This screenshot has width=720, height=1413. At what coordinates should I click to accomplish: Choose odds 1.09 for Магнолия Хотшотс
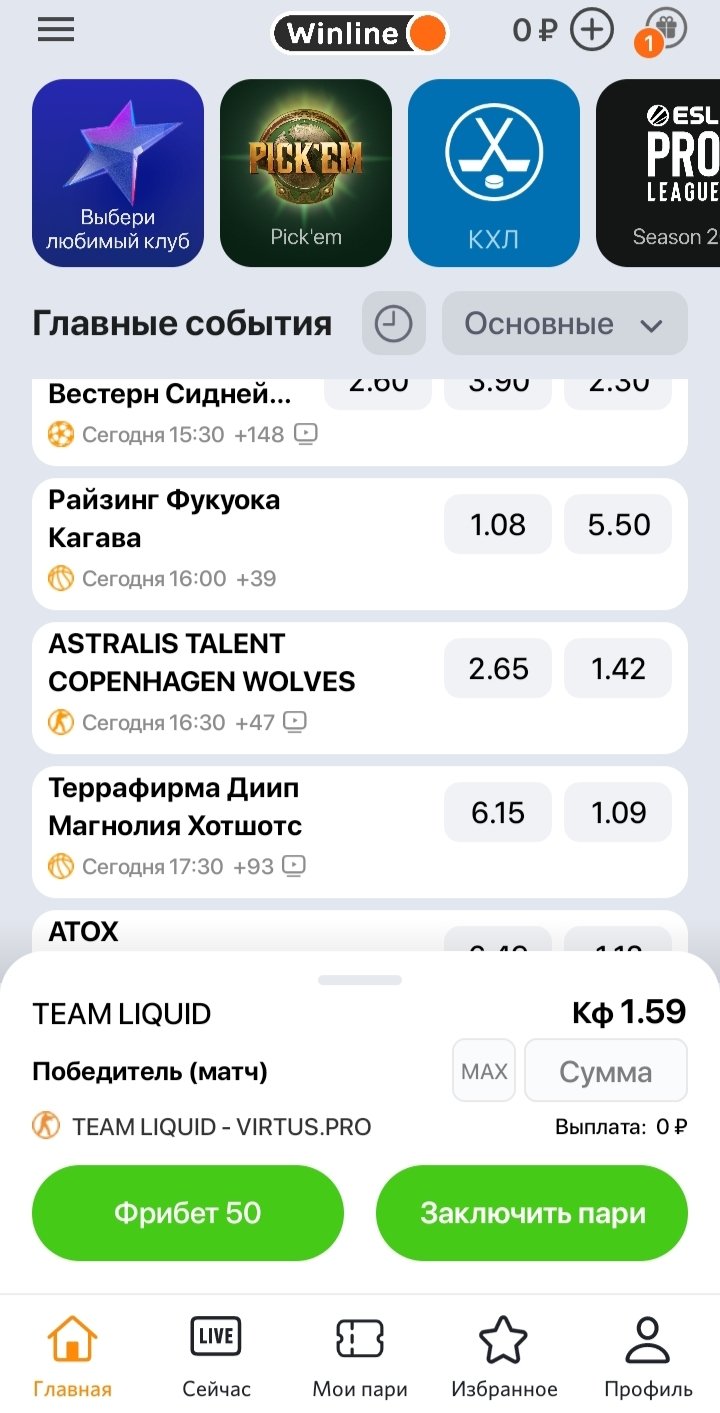point(618,812)
